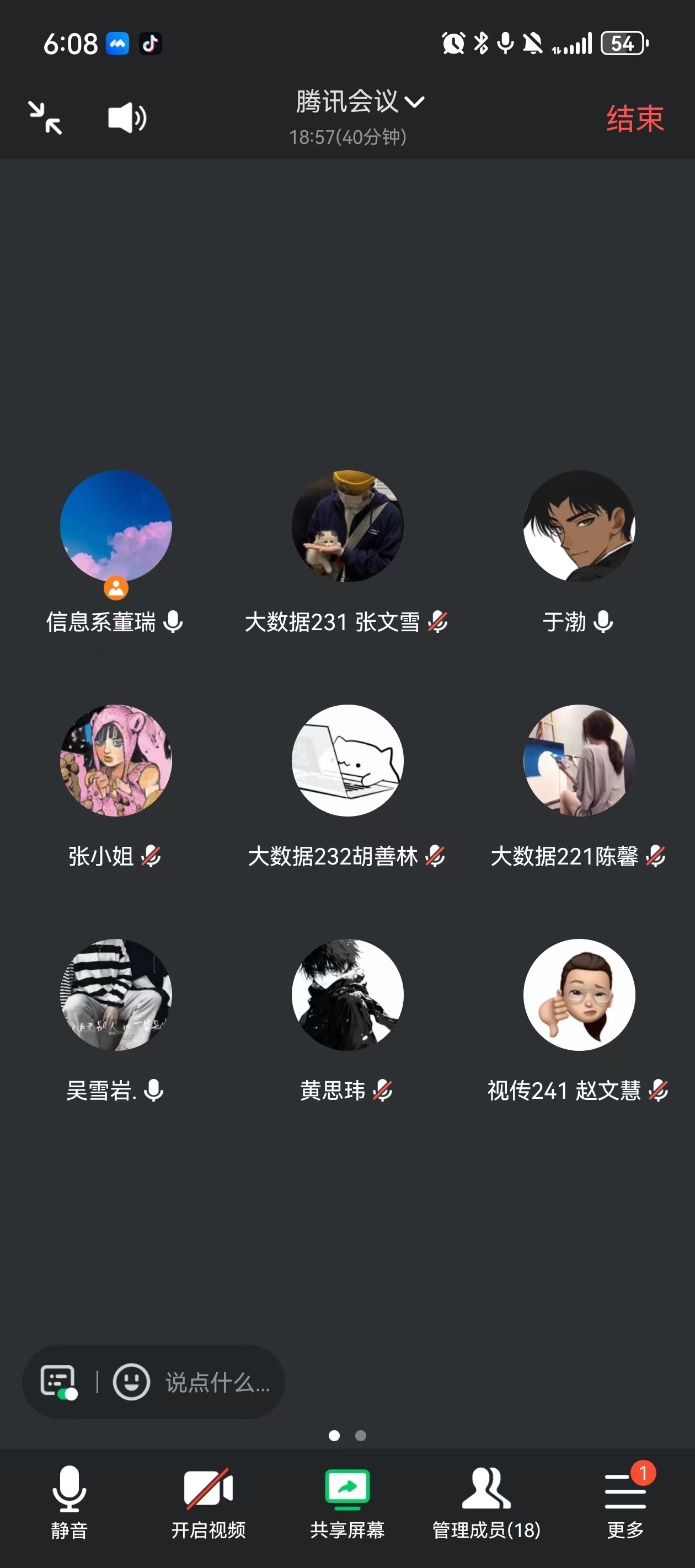Tap the 说点什么 chat input

(217, 1382)
